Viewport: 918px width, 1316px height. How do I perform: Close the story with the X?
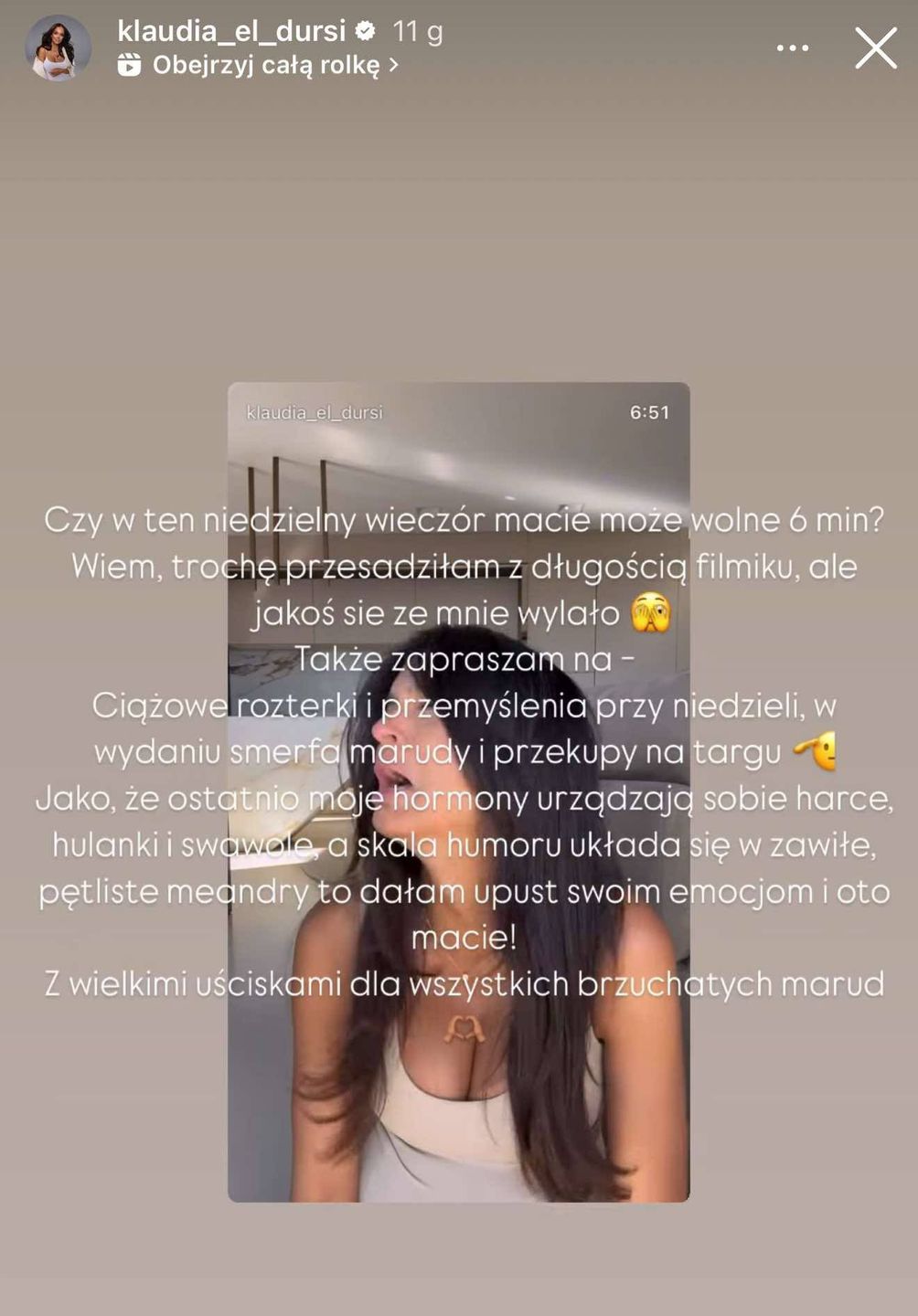[x=875, y=48]
